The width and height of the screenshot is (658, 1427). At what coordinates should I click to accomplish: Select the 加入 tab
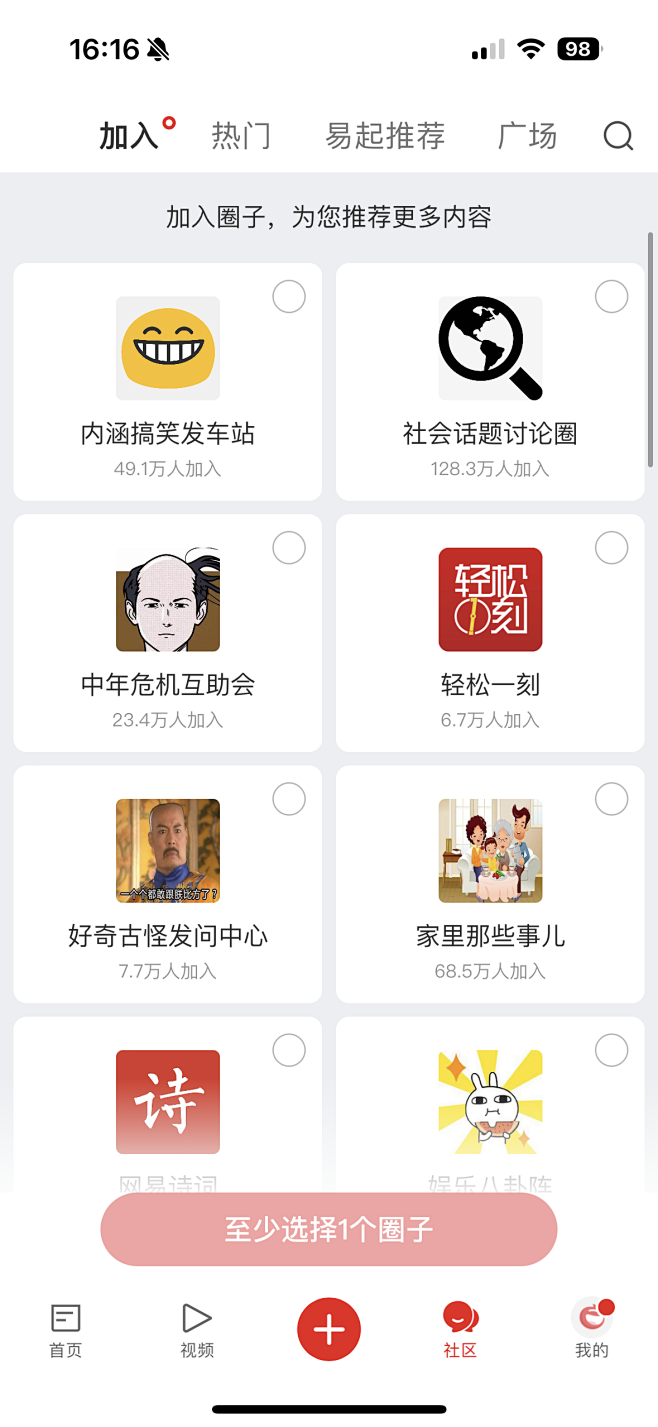(129, 136)
